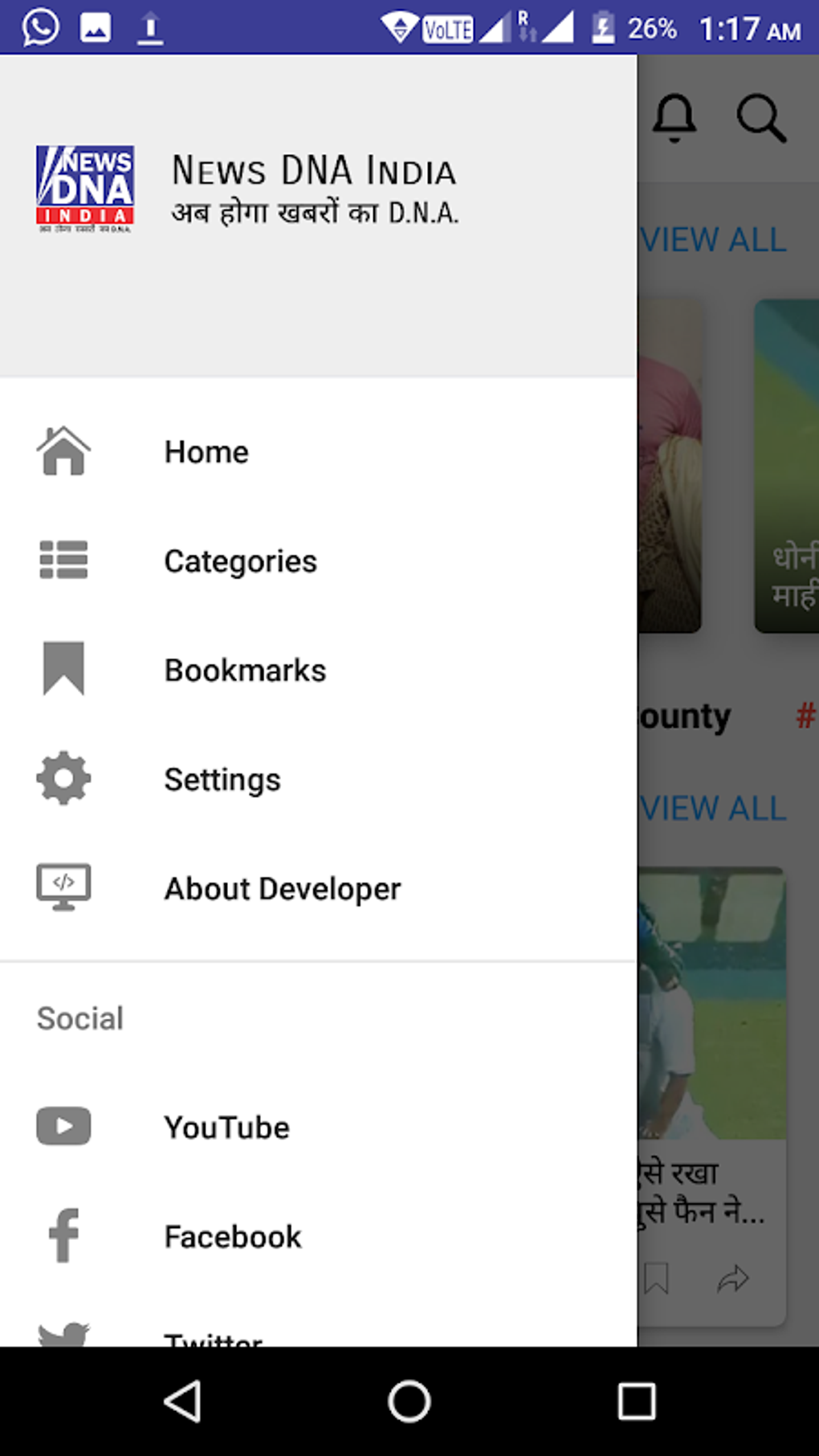Open the Settings gear icon
This screenshot has width=819, height=1456.
click(63, 778)
